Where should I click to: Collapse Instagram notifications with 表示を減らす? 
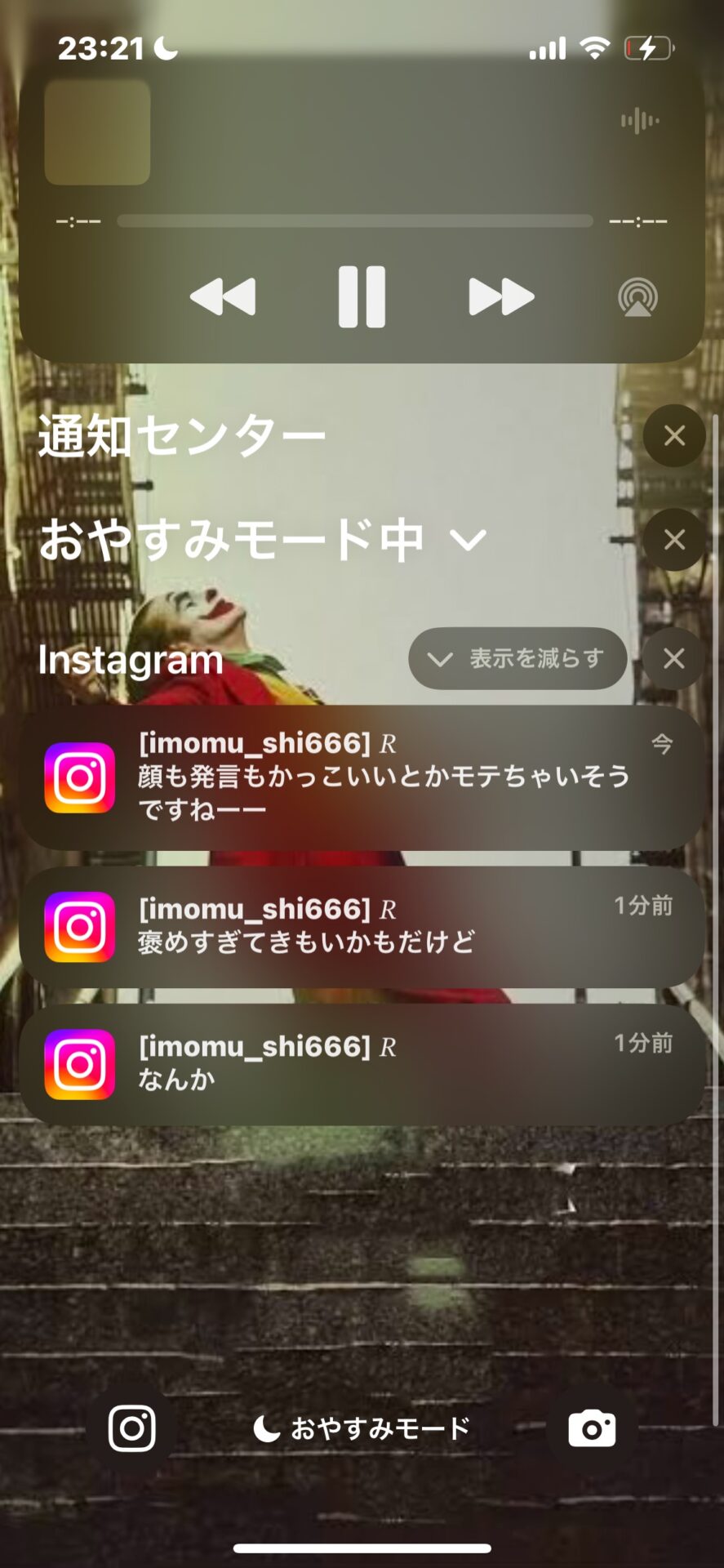click(517, 658)
